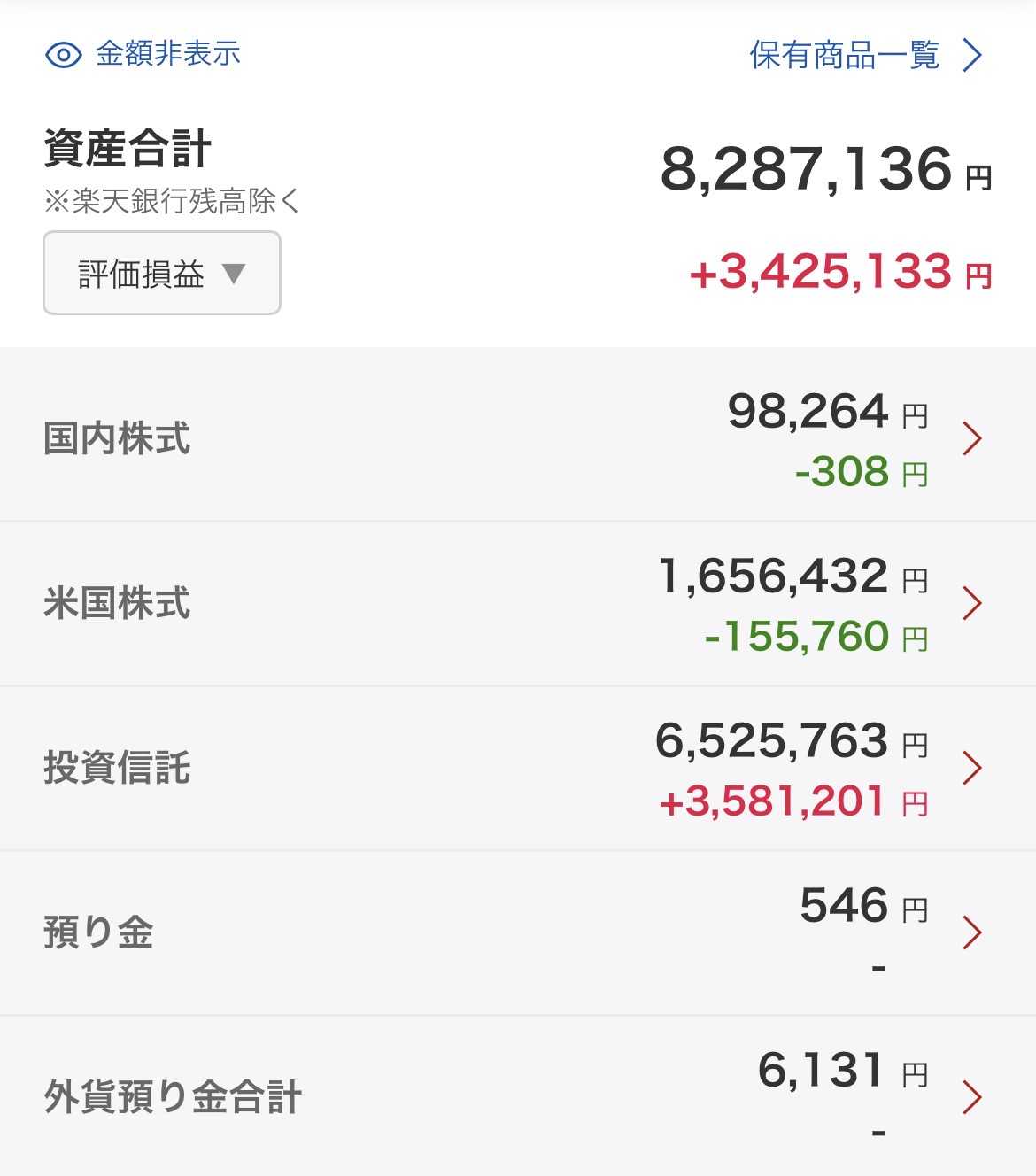Expand the 評価損益 dropdown
The height and width of the screenshot is (1176, 1036).
(162, 273)
